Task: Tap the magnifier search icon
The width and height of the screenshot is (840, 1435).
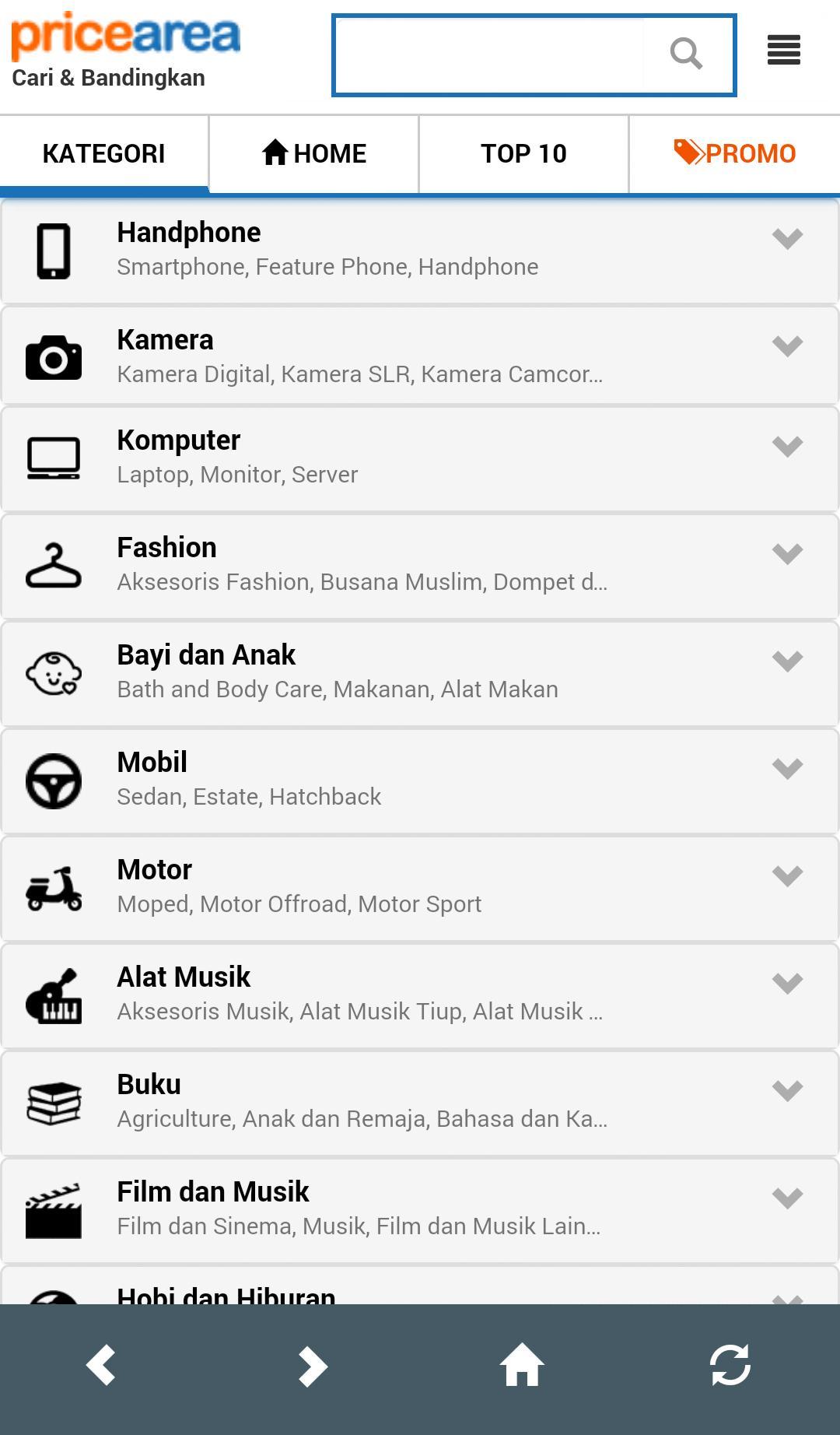Action: click(686, 54)
